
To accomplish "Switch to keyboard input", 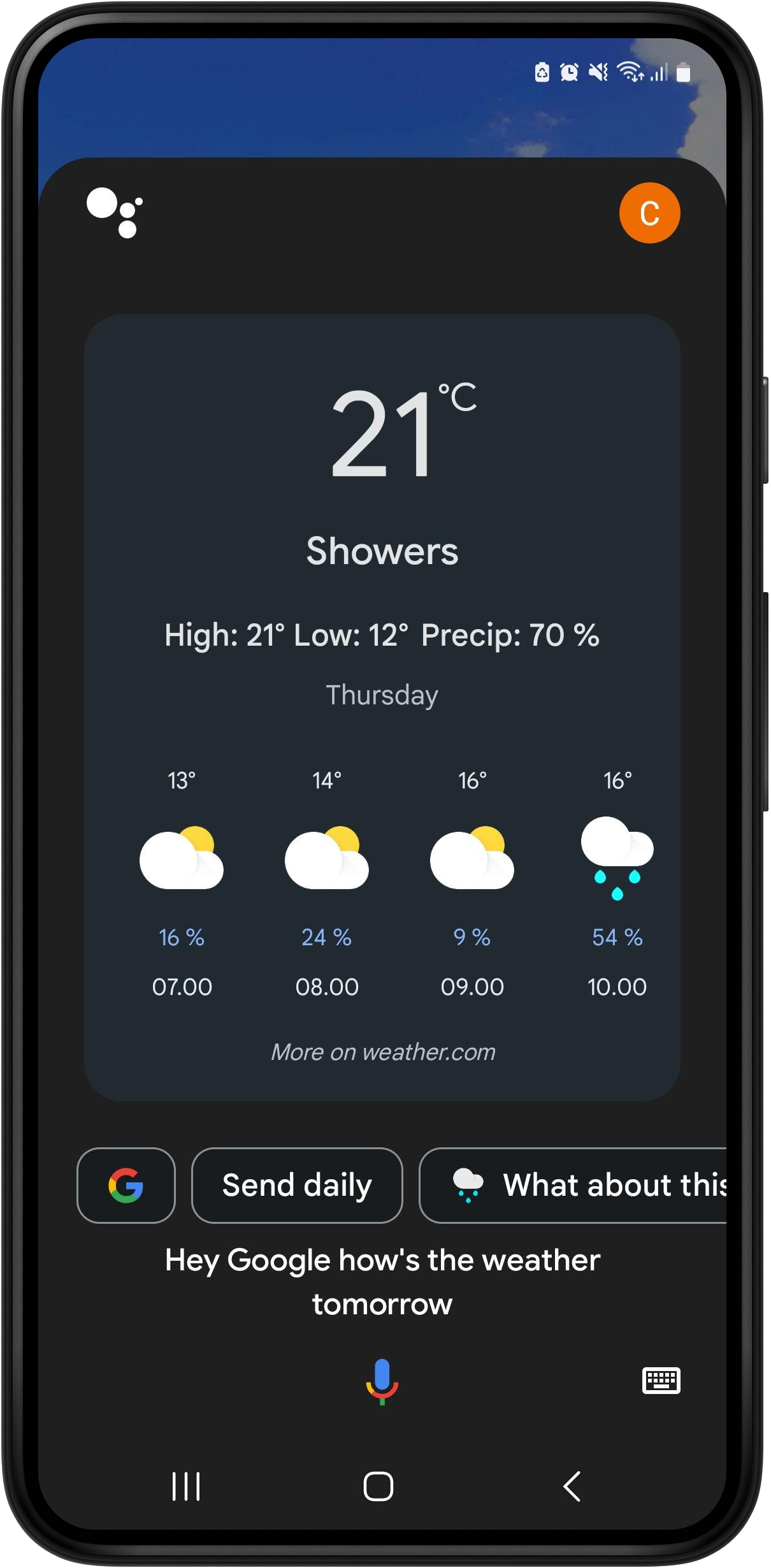I will coord(661,1381).
